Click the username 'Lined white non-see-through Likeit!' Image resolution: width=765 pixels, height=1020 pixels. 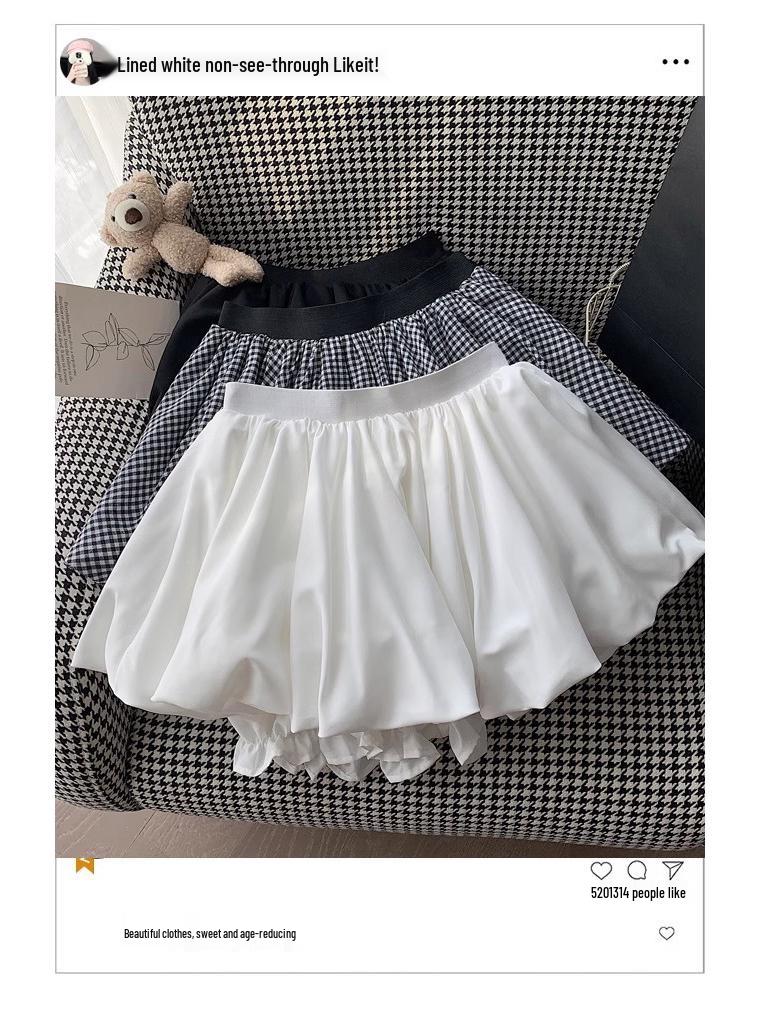(252, 62)
